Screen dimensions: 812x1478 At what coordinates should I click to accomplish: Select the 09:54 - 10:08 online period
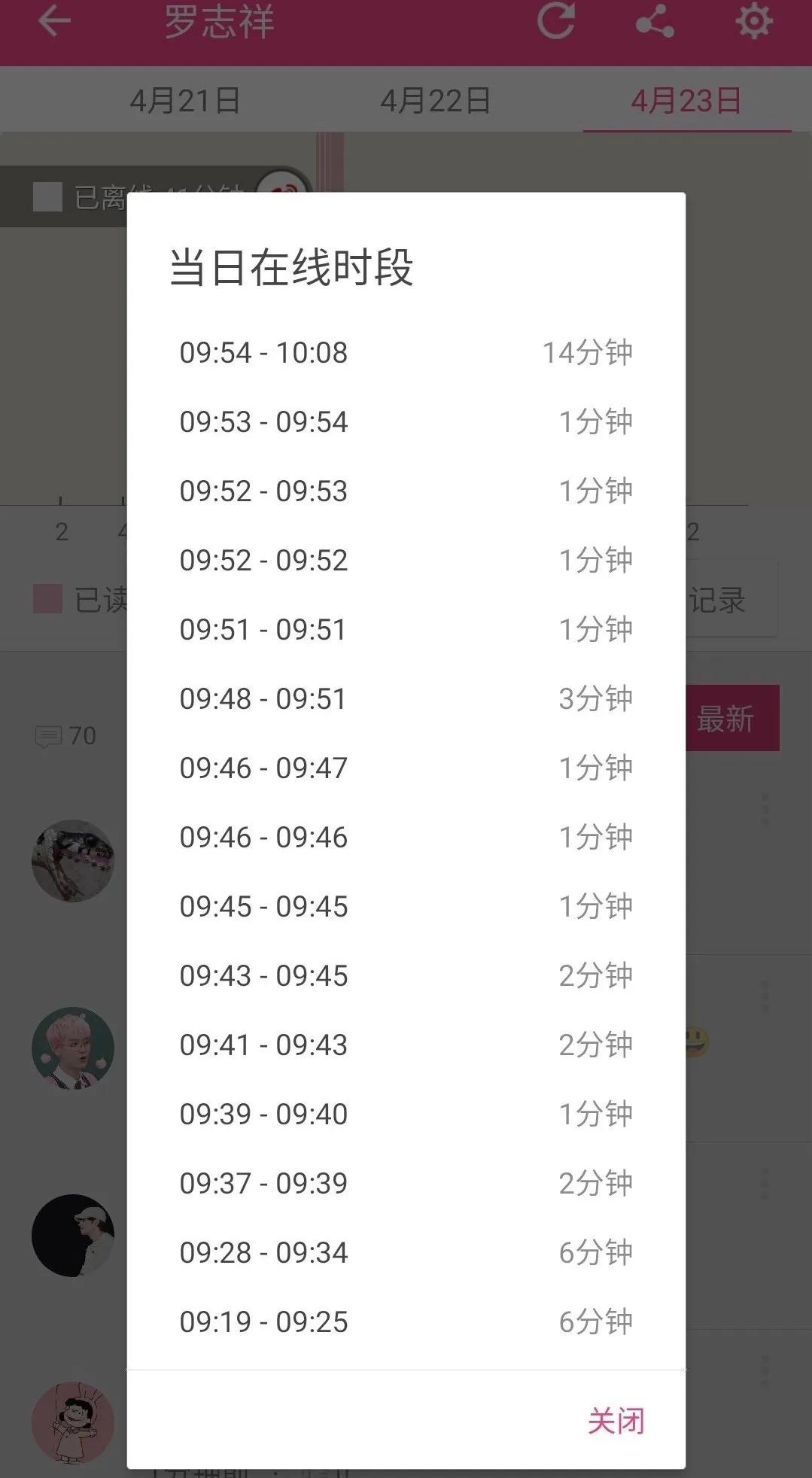click(x=264, y=352)
